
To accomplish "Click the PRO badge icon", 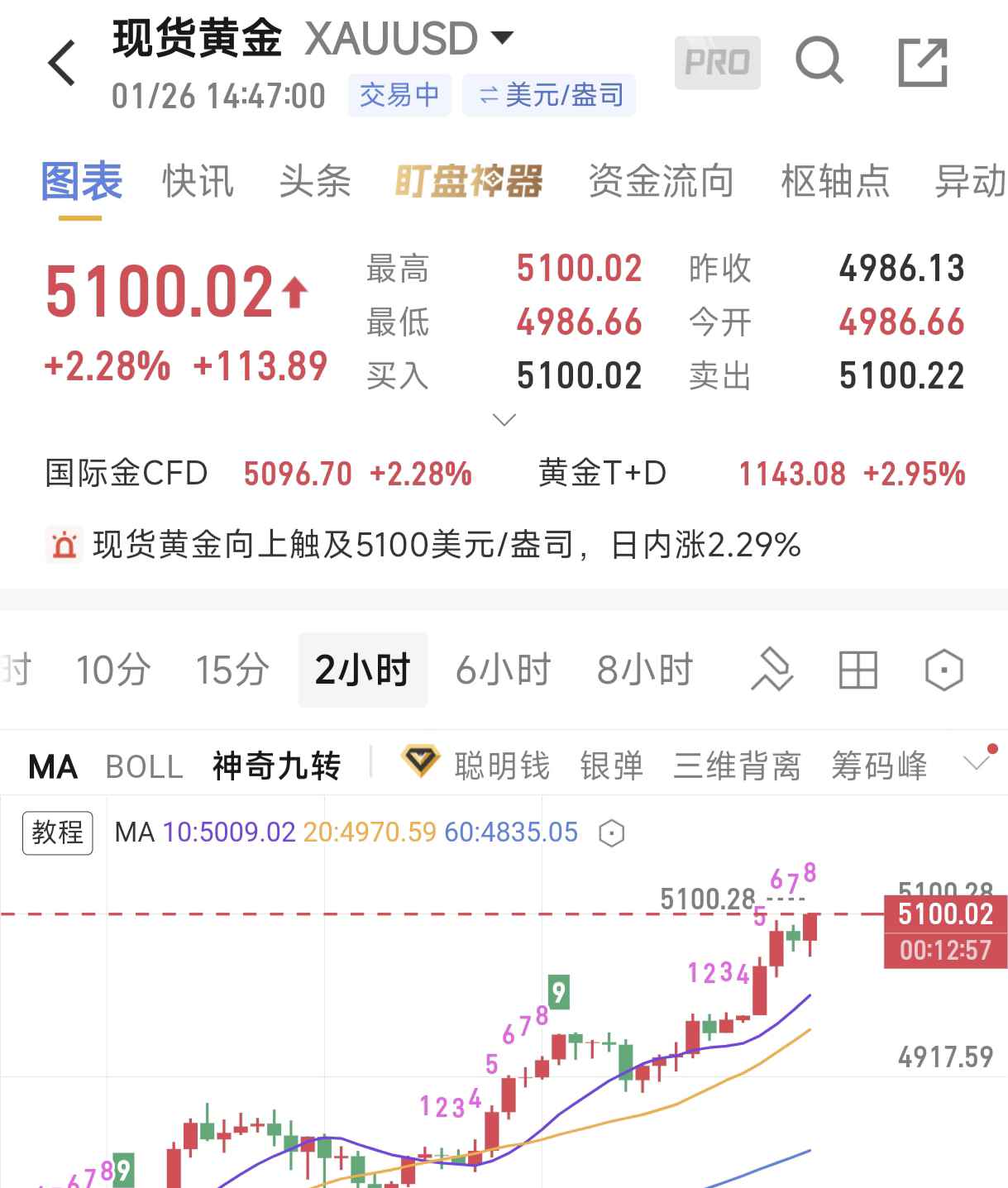I will click(x=717, y=61).
